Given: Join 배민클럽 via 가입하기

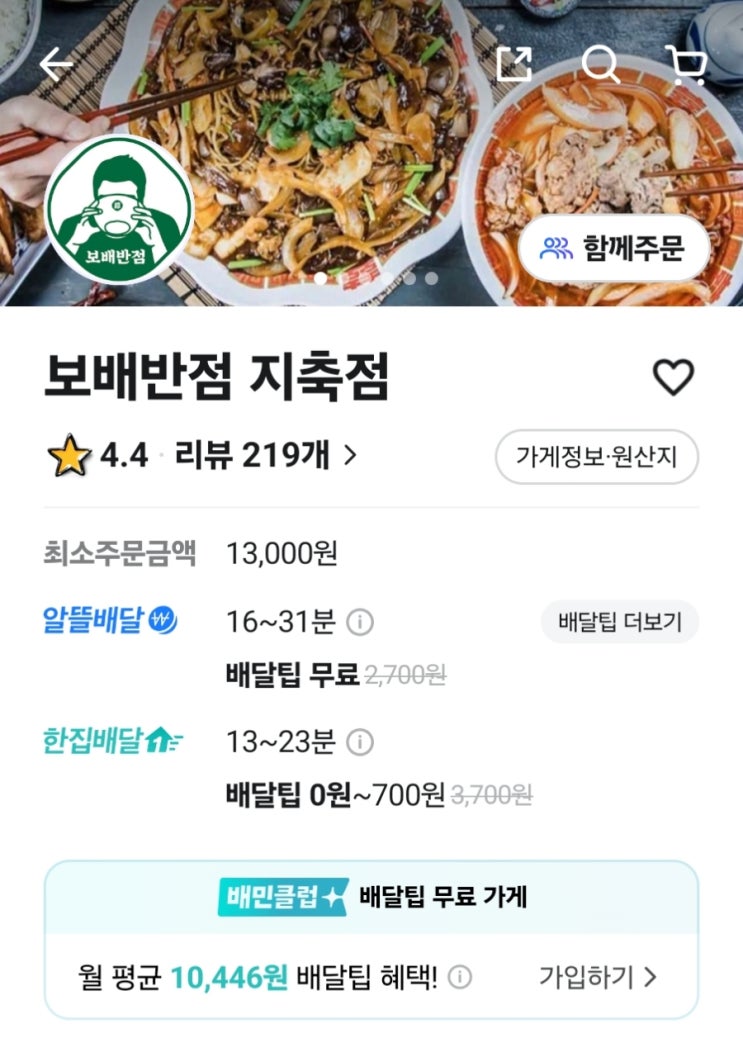Looking at the screenshot, I should pyautogui.click(x=598, y=976).
